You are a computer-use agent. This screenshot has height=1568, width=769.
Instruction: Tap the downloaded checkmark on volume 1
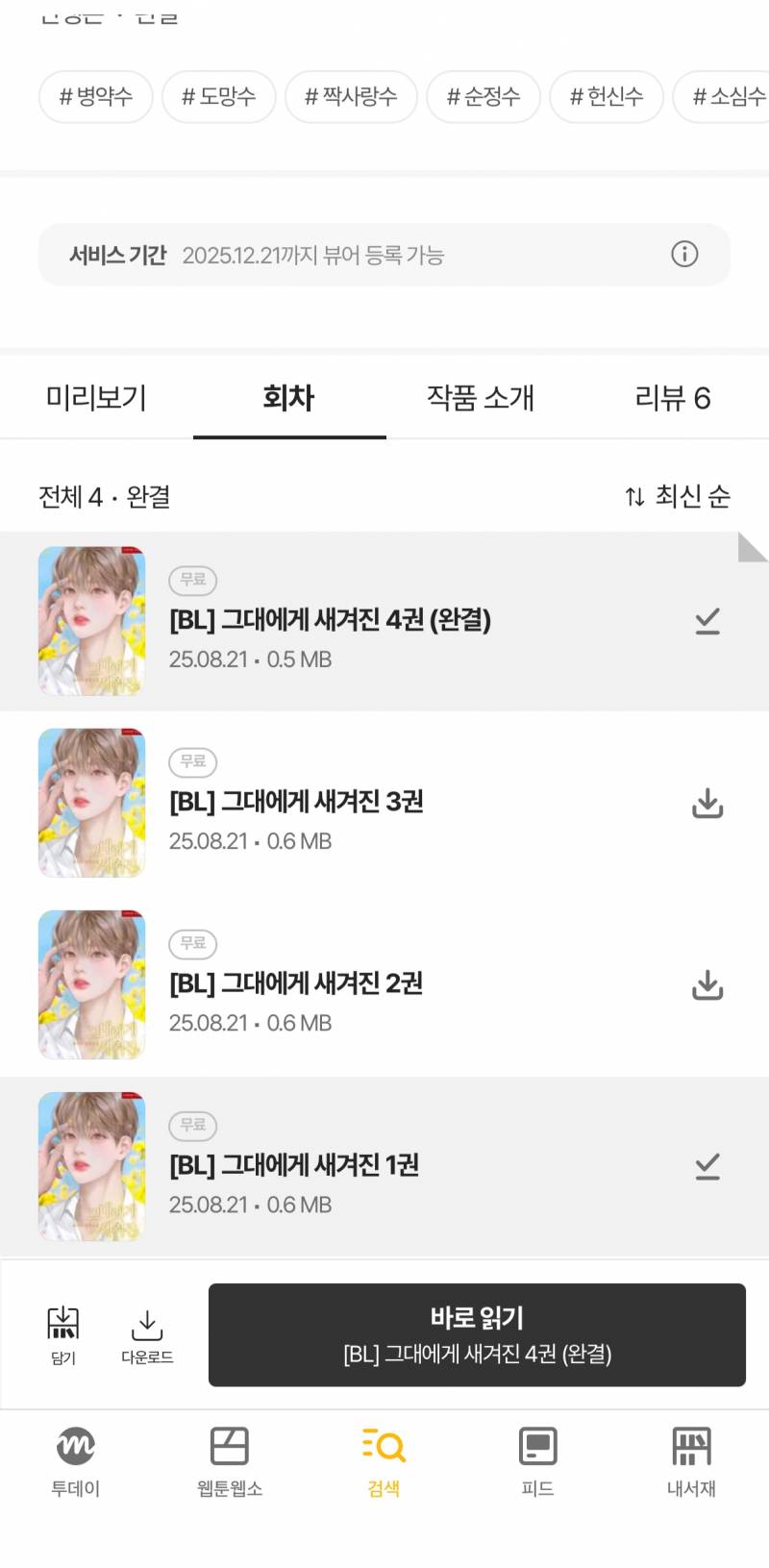point(707,1165)
